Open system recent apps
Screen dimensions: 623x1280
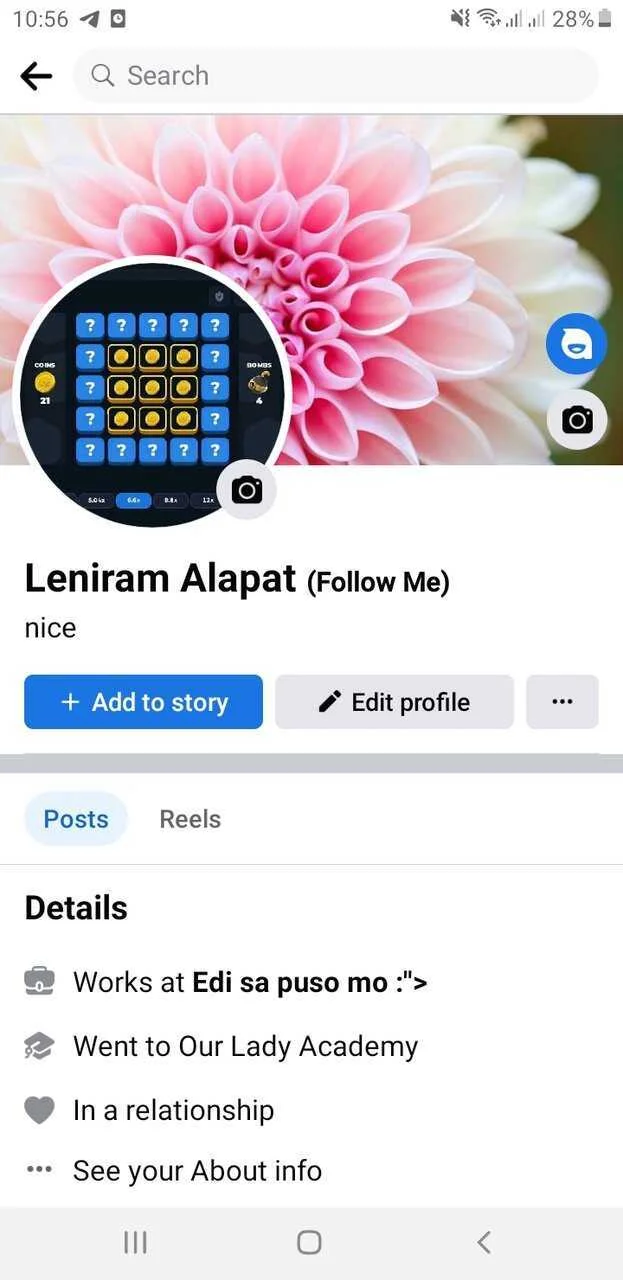[x=135, y=1243]
